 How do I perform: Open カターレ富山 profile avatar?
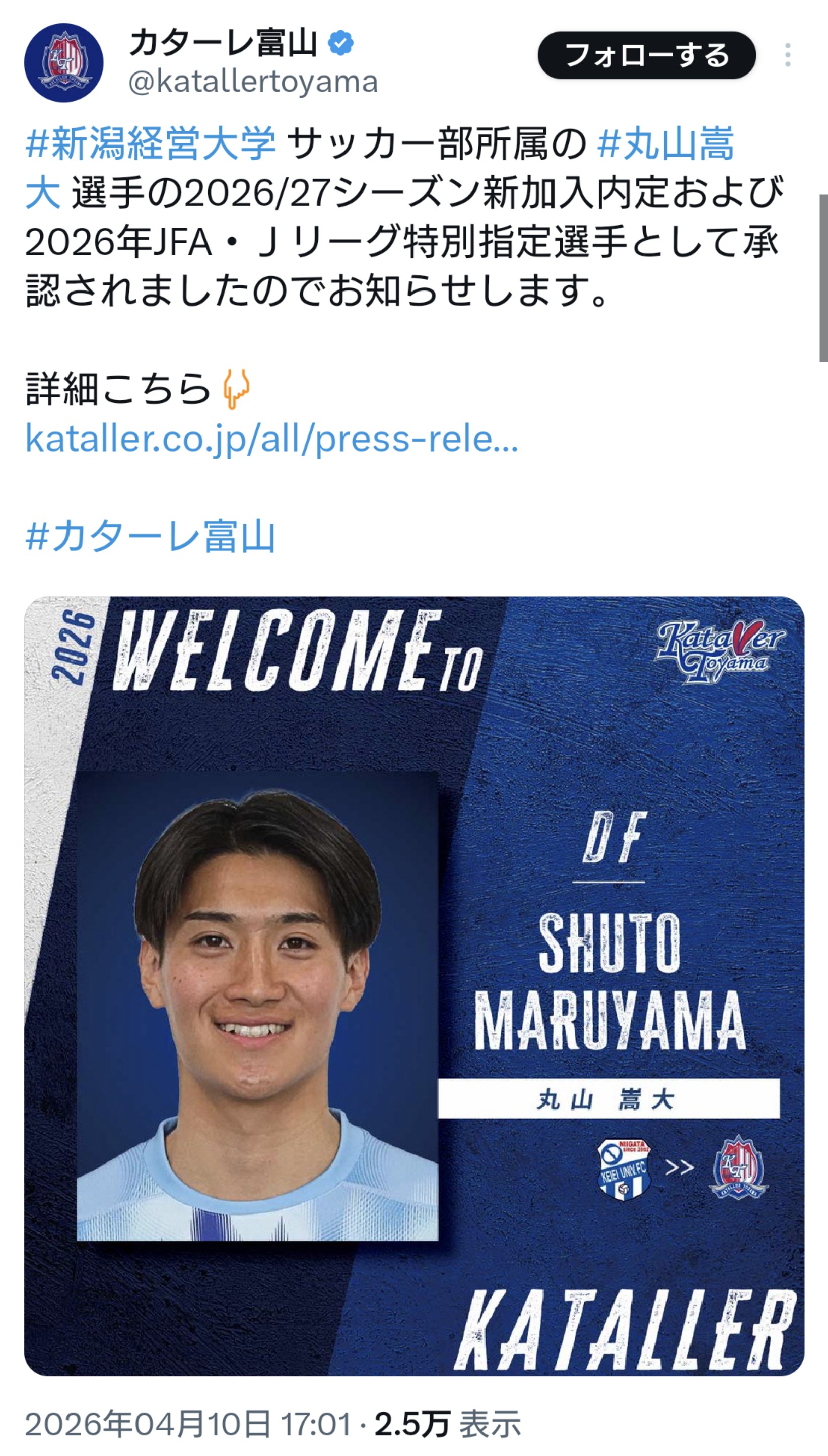pyautogui.click(x=63, y=62)
